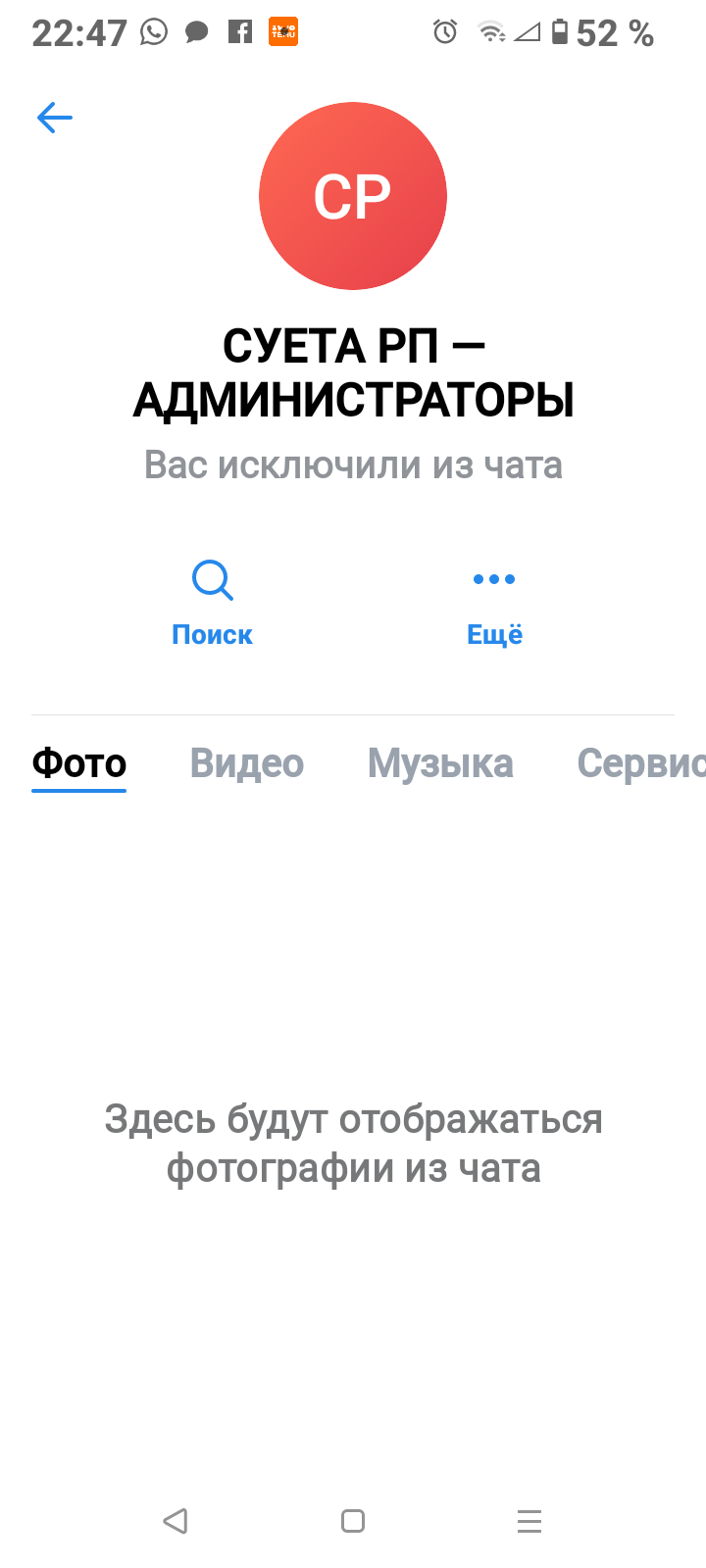Viewport: 706px width, 1568px height.
Task: Open recent apps from navigation bar
Action: pos(529,1521)
